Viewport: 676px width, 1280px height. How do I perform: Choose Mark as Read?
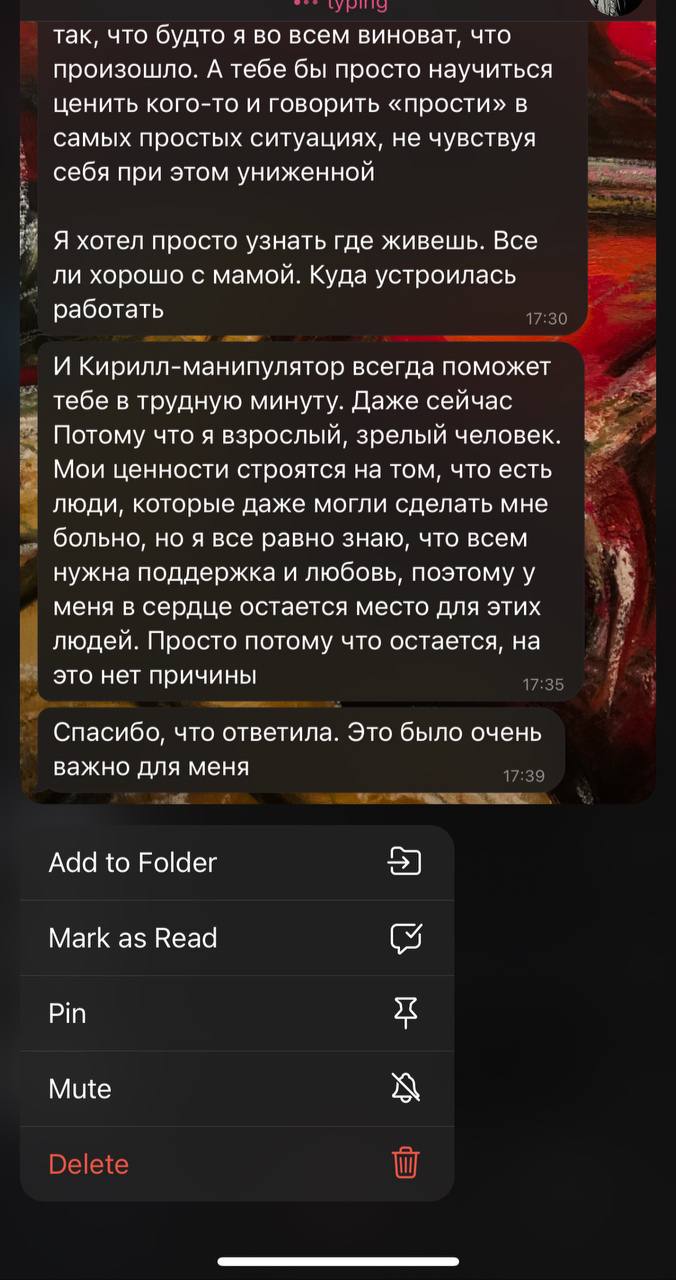pos(236,938)
